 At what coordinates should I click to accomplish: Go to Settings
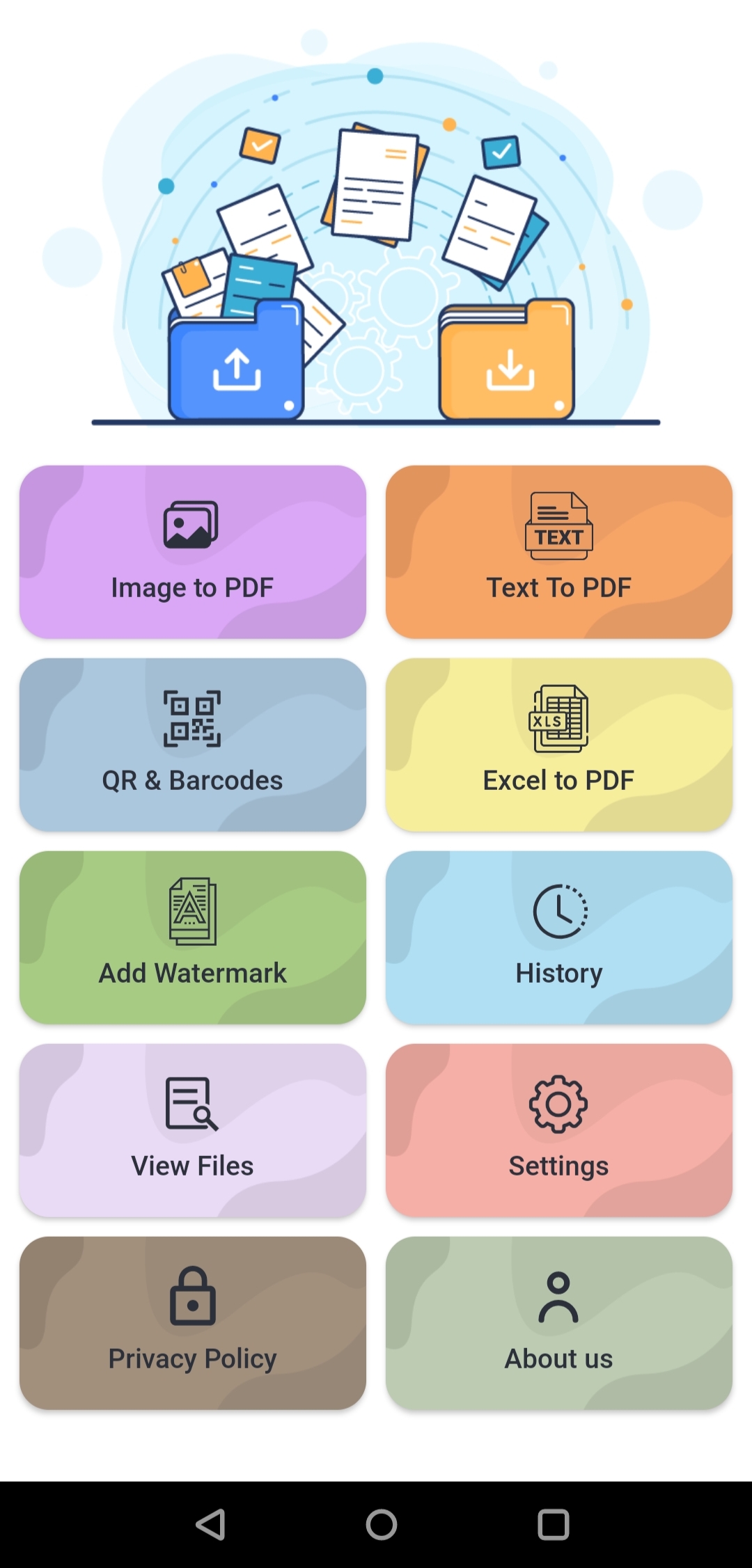point(559,1130)
